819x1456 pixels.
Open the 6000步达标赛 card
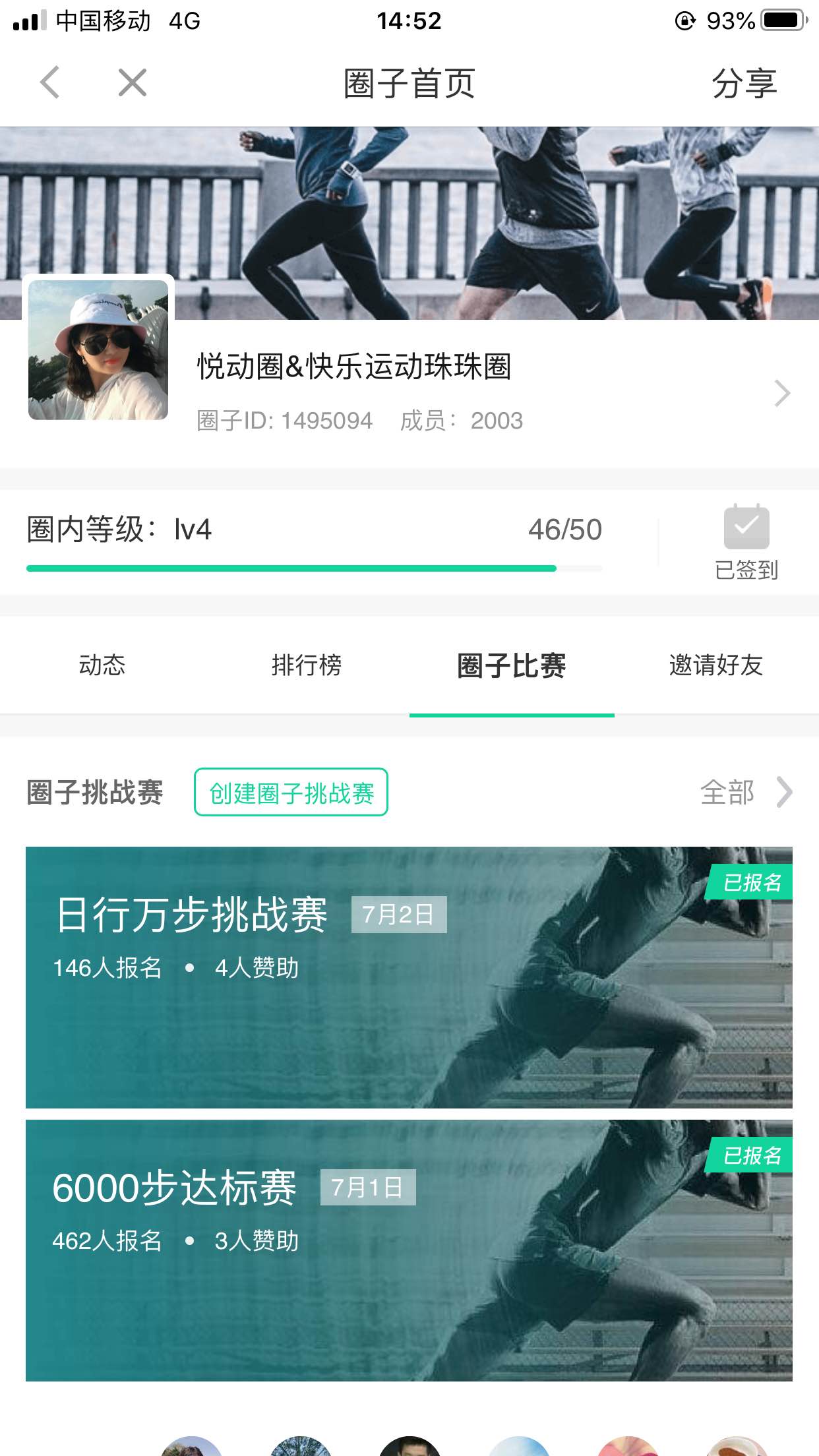pos(409,1250)
